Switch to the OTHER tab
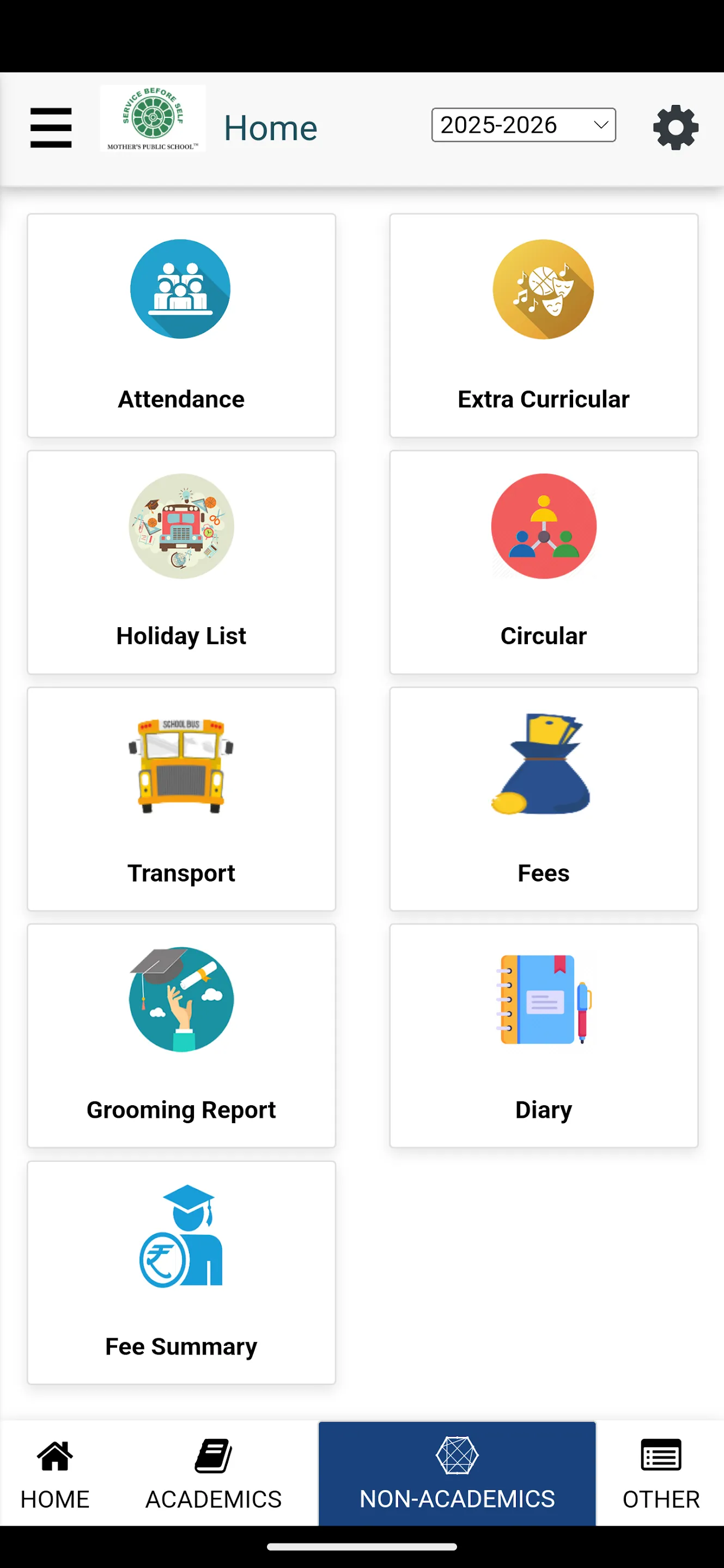The width and height of the screenshot is (724, 1568). [x=661, y=1474]
